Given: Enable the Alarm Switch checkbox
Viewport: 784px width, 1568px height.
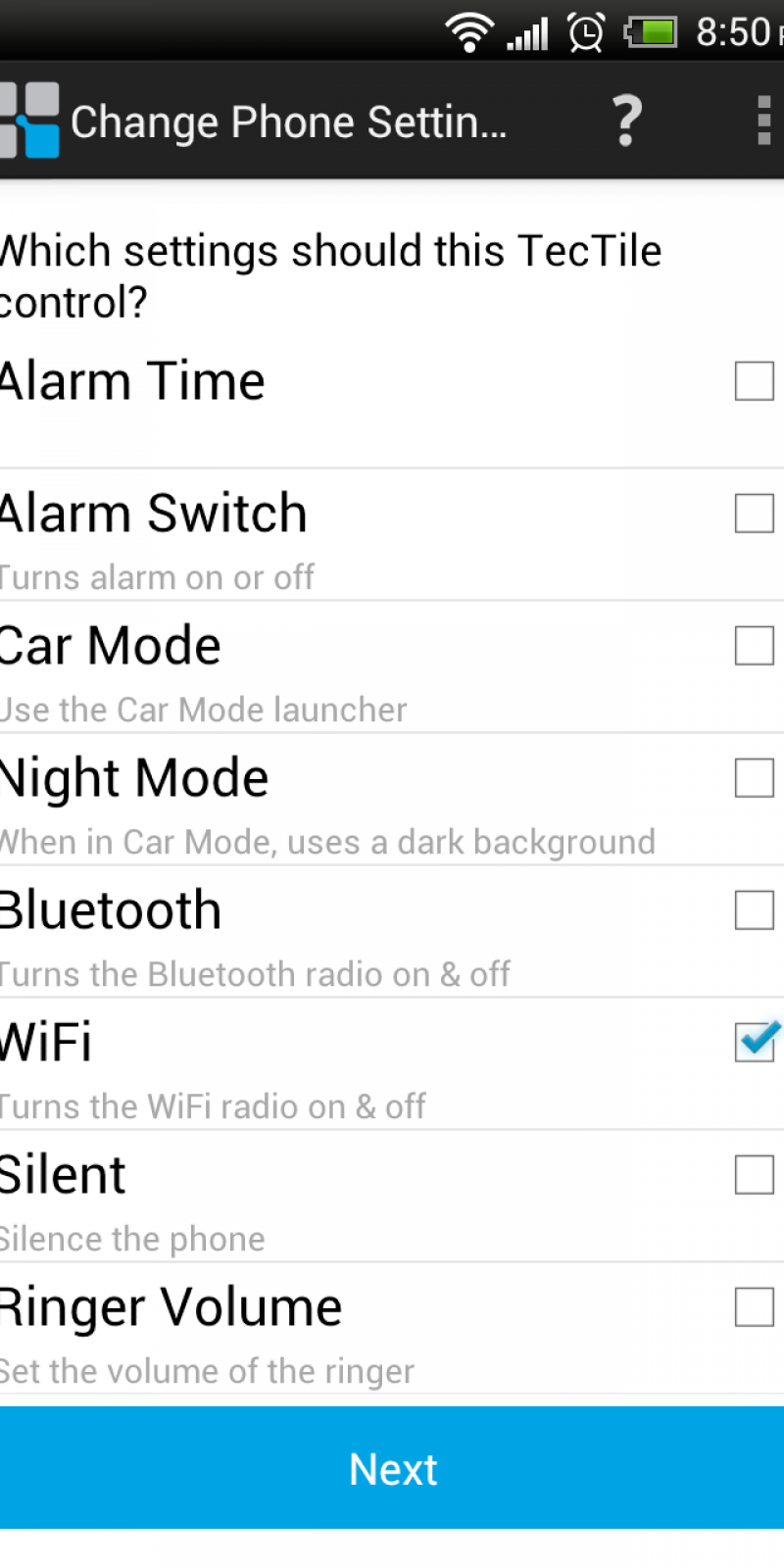Looking at the screenshot, I should (754, 514).
